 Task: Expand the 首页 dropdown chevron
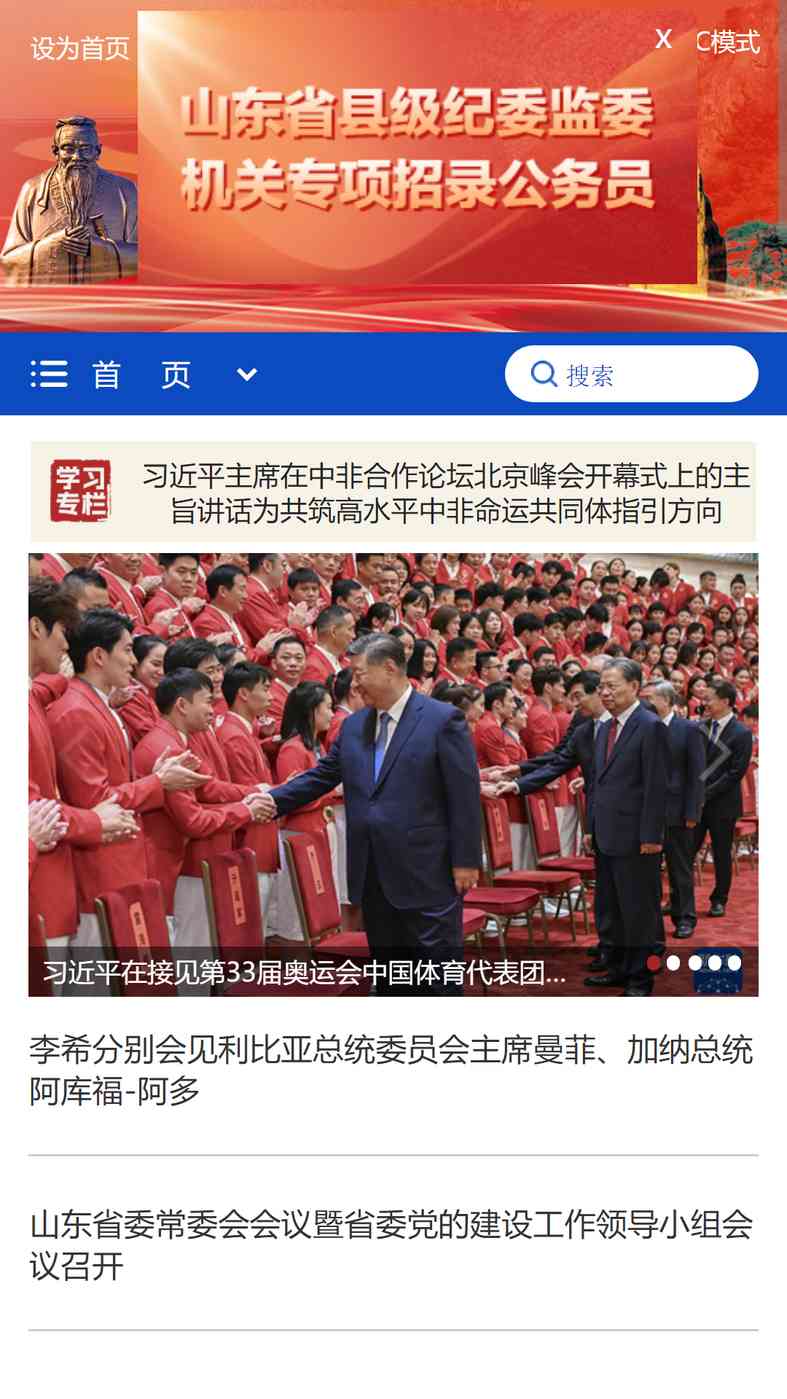point(246,374)
